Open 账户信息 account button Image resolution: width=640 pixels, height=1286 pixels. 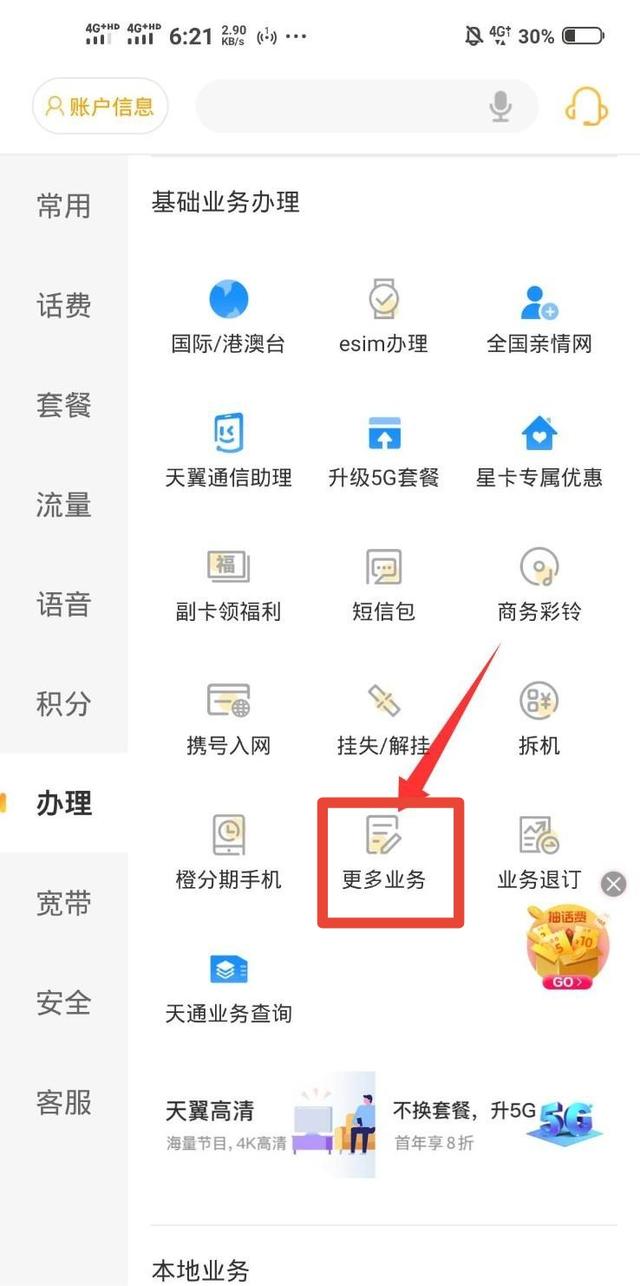(x=100, y=107)
